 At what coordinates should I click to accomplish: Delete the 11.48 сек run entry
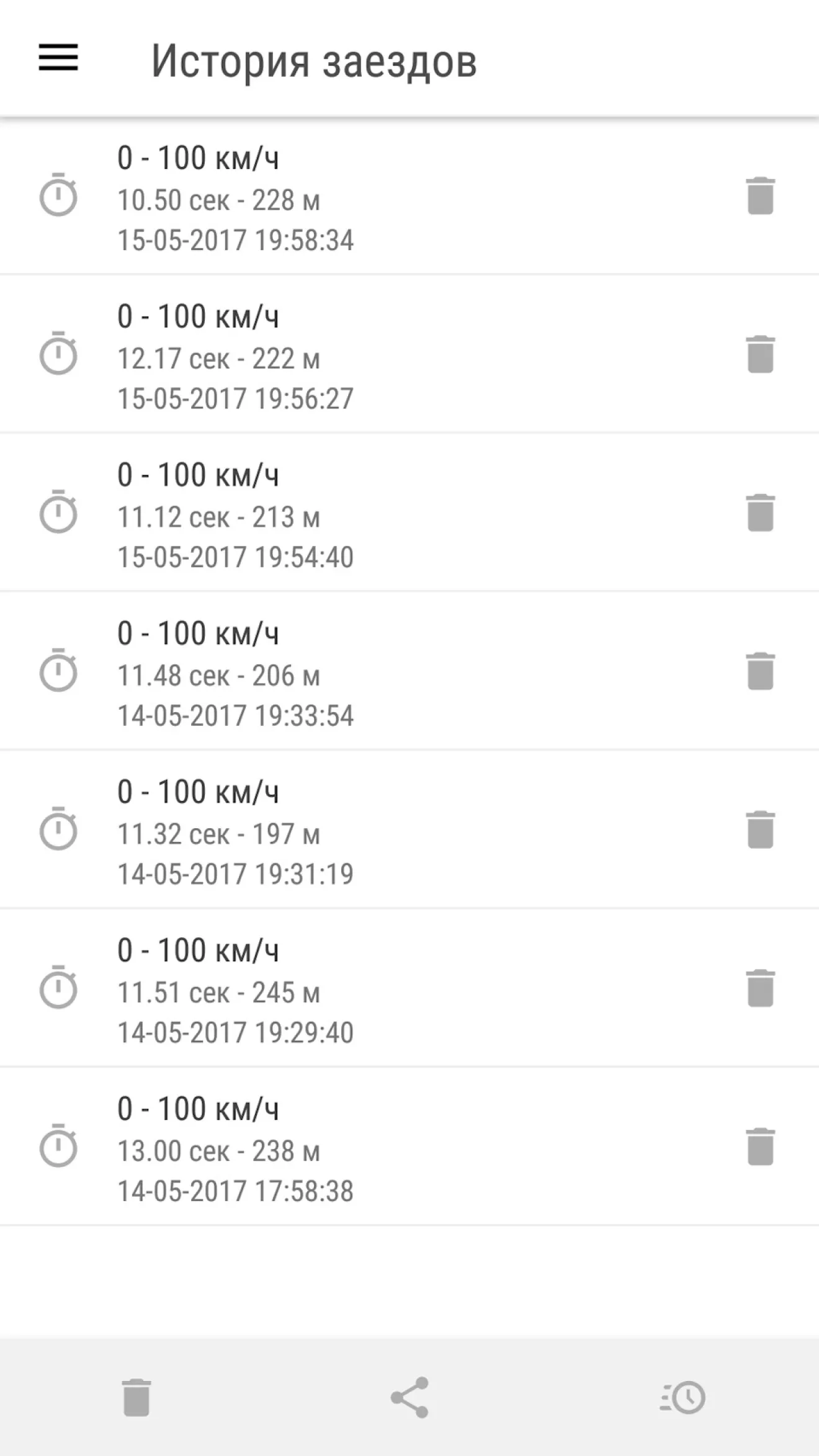(x=760, y=671)
